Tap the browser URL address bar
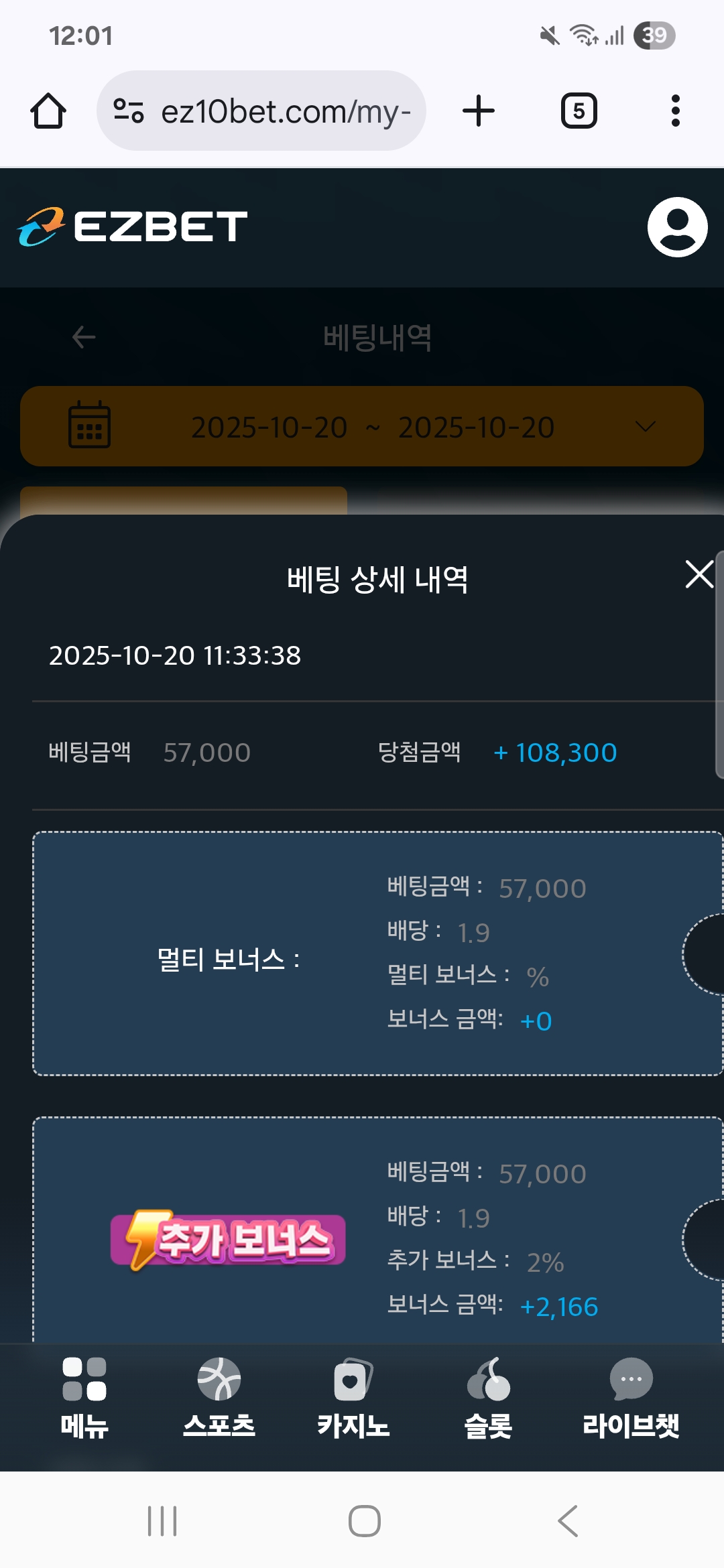Viewport: 724px width, 1568px height. click(261, 111)
